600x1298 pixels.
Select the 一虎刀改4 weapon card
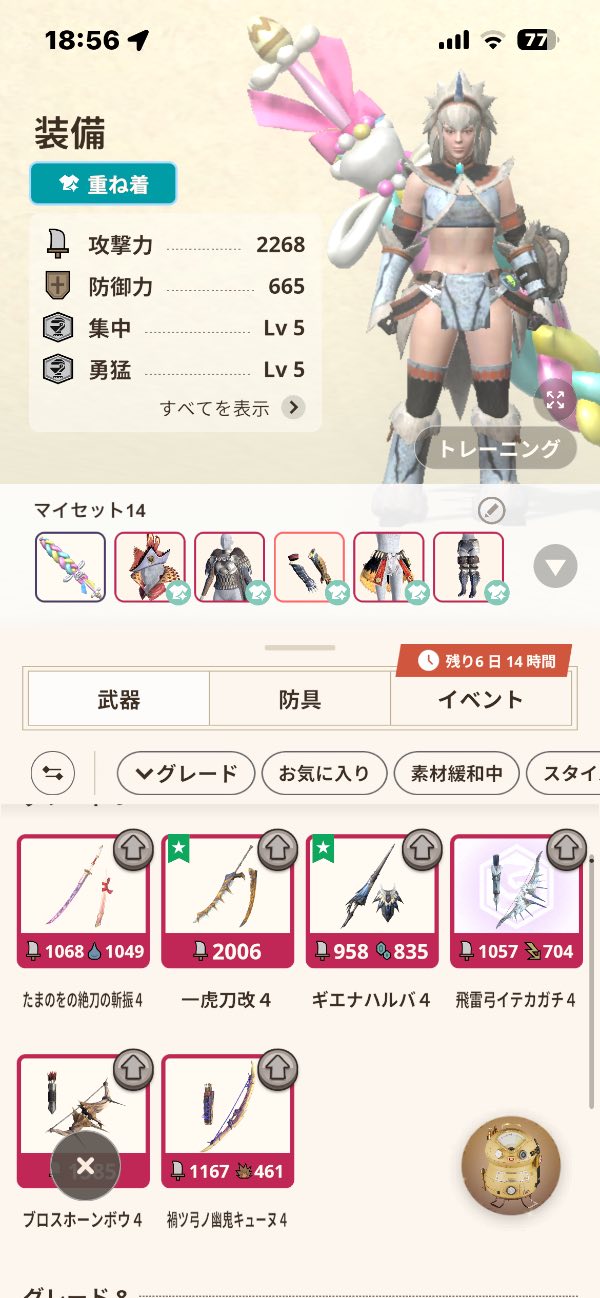click(227, 902)
